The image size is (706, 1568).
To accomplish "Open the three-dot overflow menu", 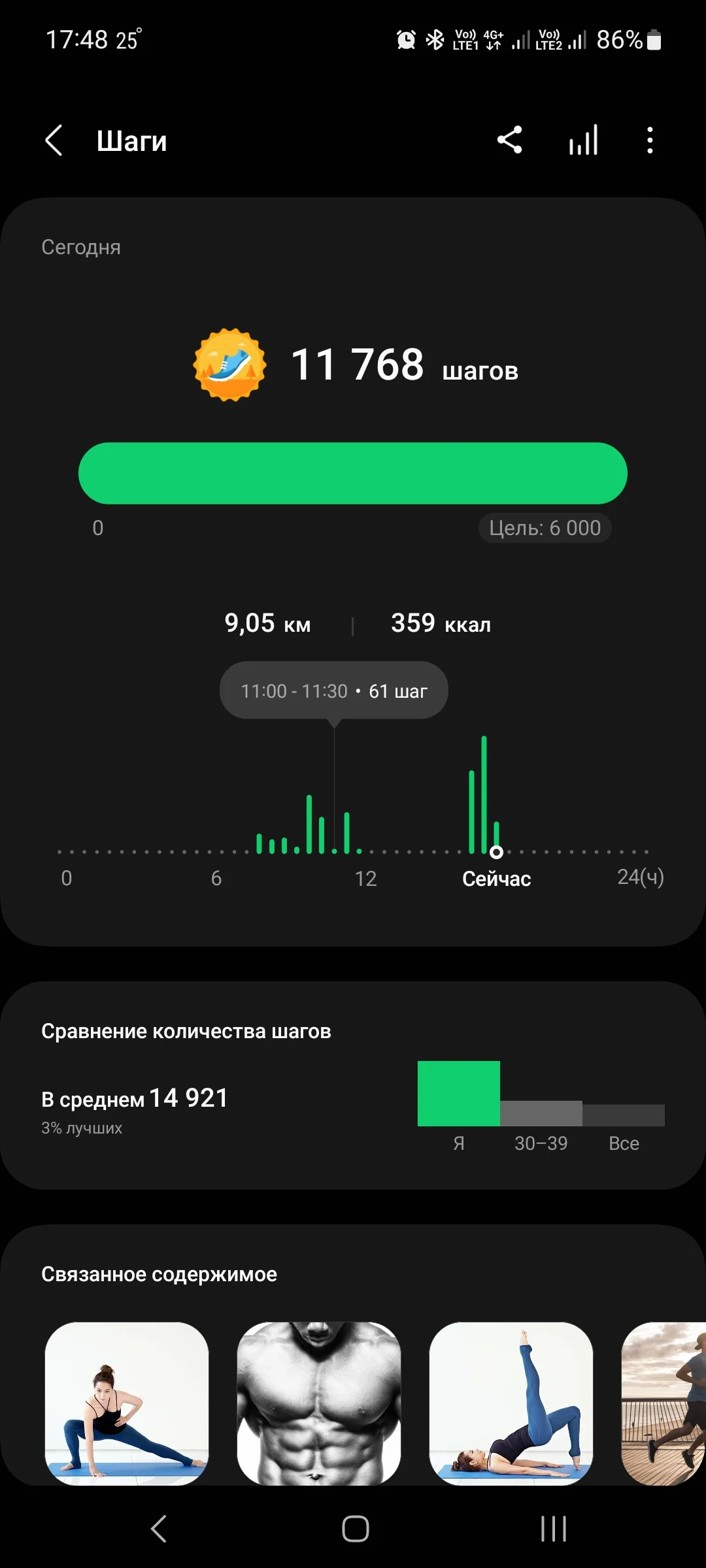I will tap(649, 140).
